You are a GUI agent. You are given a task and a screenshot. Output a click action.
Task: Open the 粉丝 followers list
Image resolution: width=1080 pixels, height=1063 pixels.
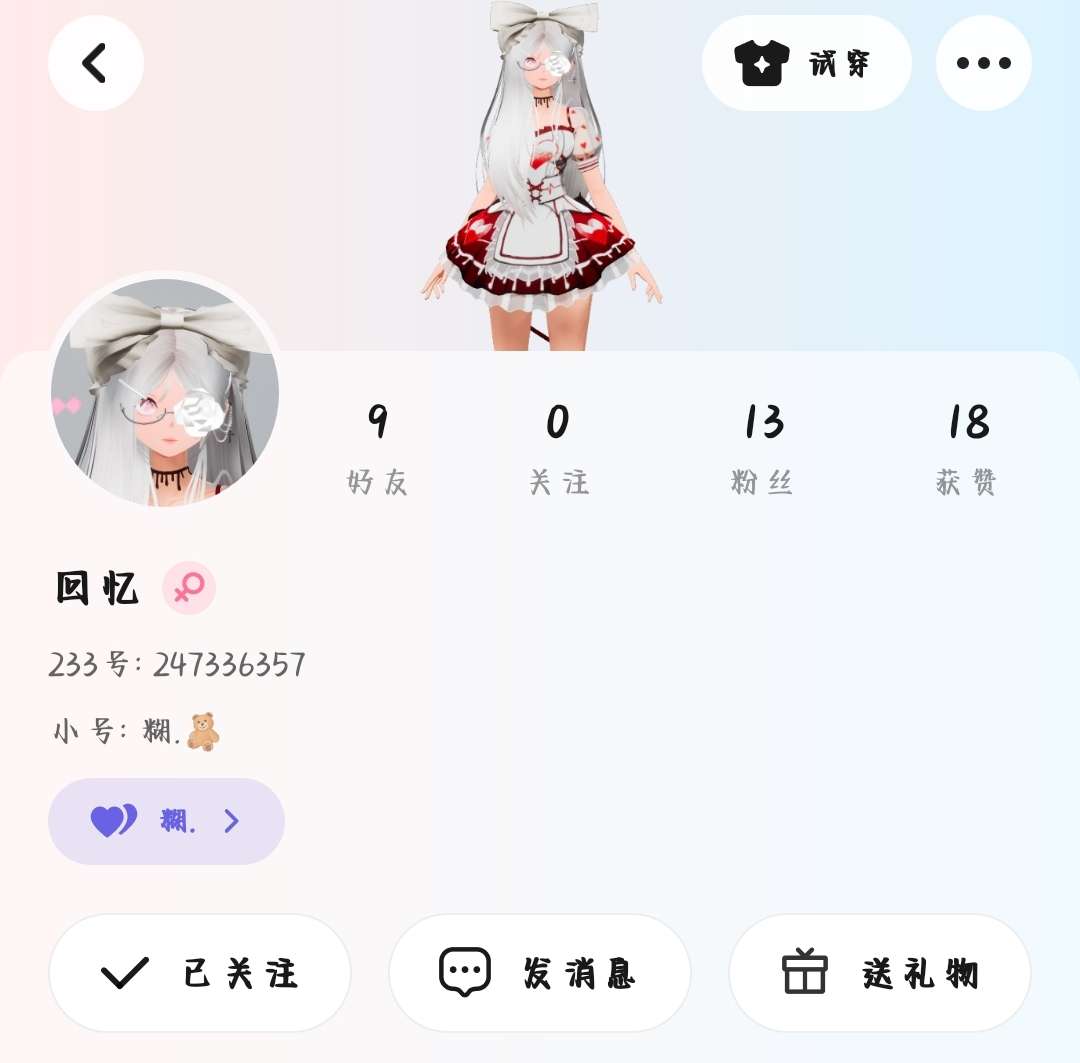pos(763,447)
